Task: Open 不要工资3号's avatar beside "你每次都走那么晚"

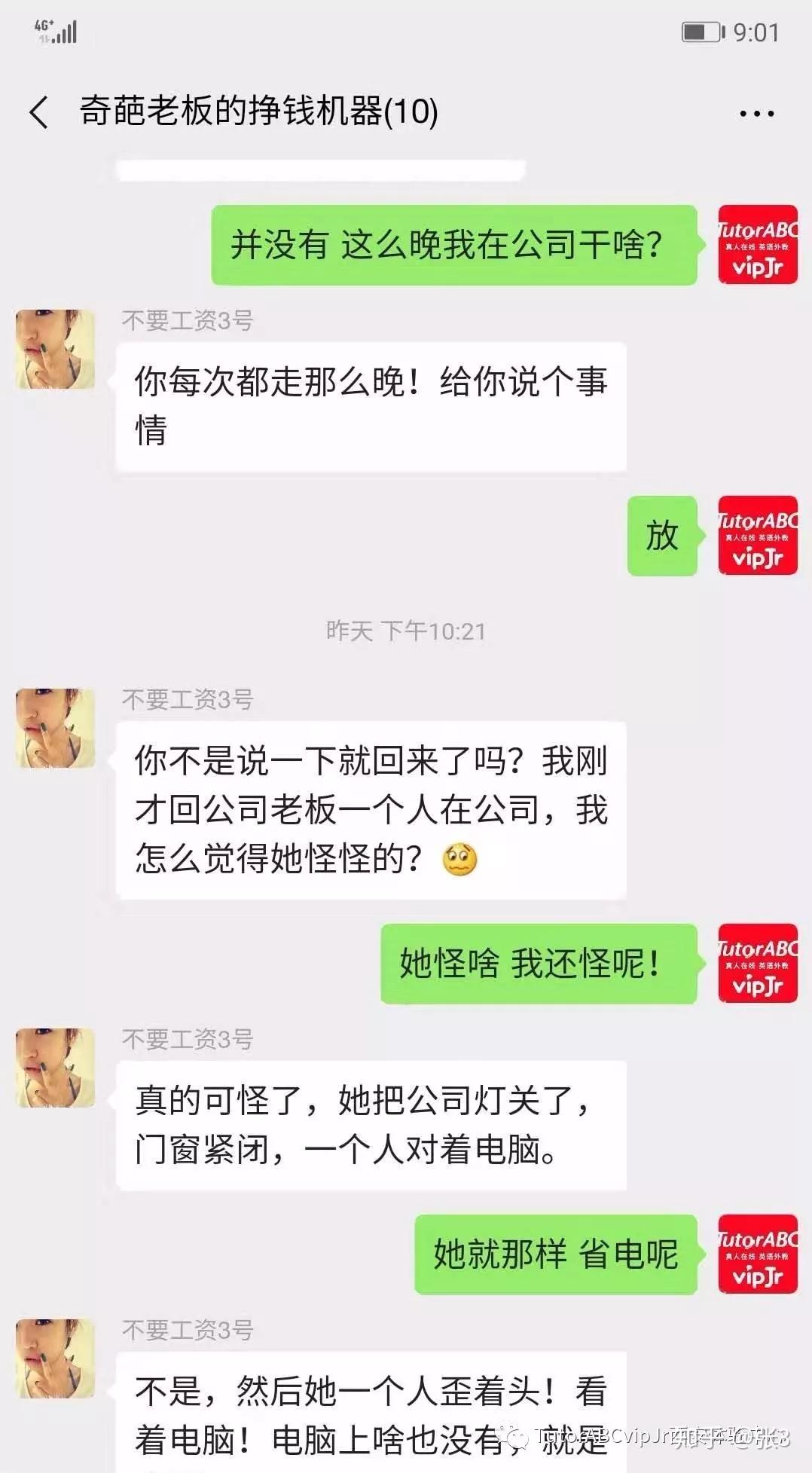Action: pos(55,349)
